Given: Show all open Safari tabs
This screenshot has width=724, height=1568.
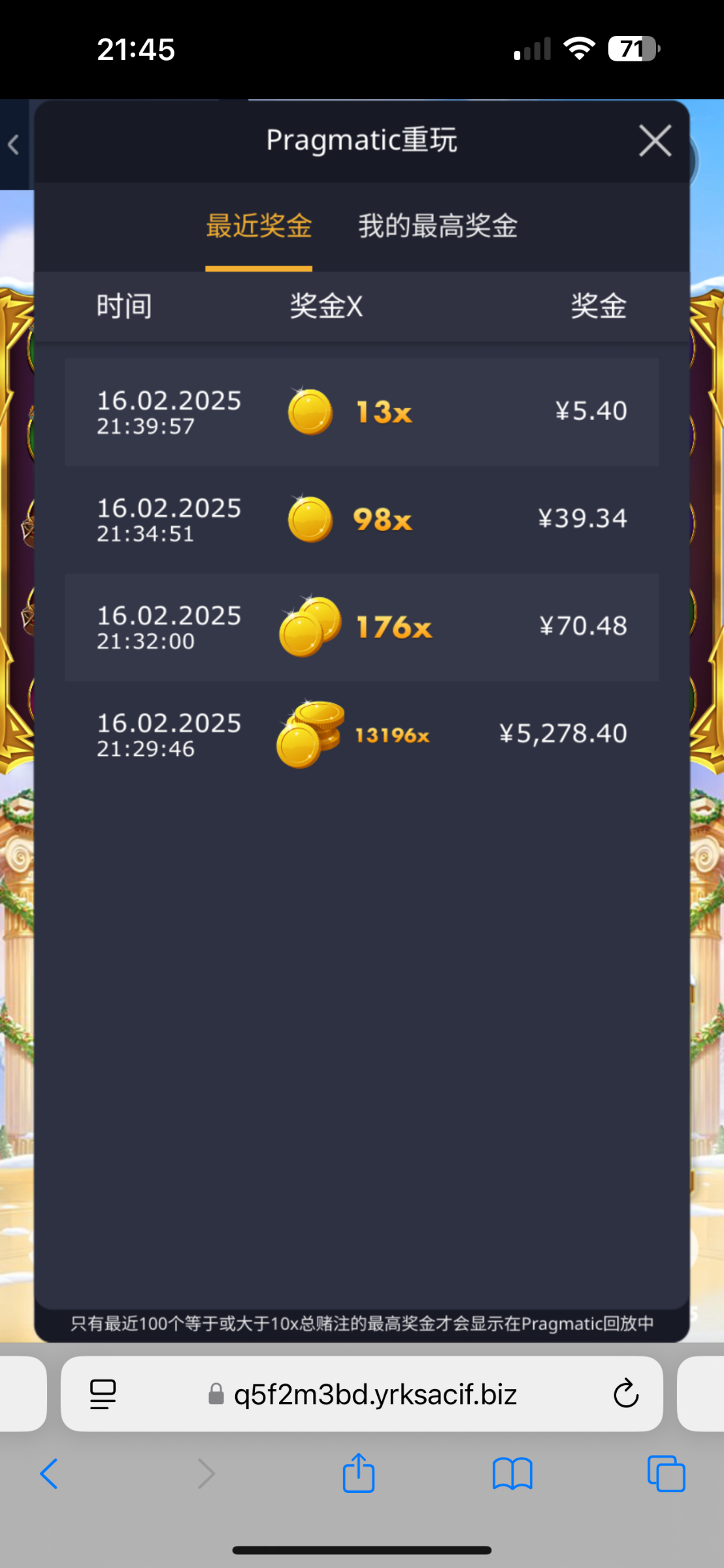Looking at the screenshot, I should 666,1474.
